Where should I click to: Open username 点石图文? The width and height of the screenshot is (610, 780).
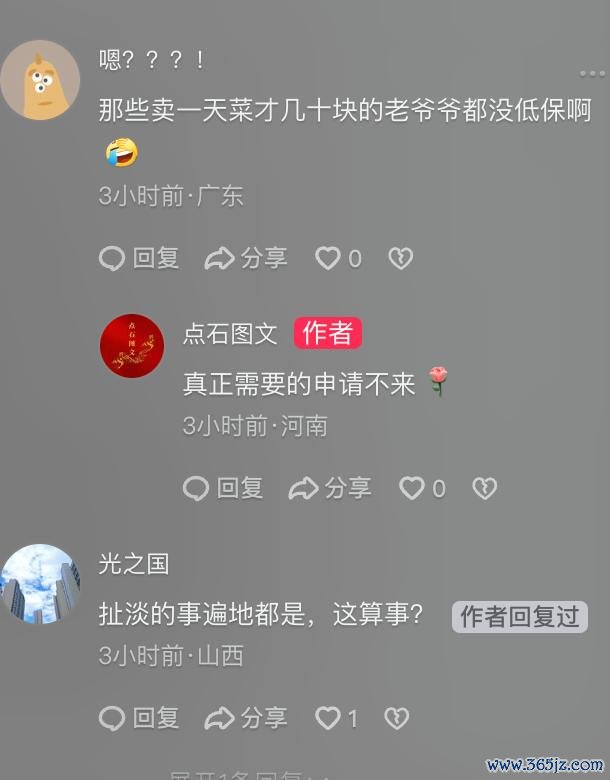[x=230, y=333]
